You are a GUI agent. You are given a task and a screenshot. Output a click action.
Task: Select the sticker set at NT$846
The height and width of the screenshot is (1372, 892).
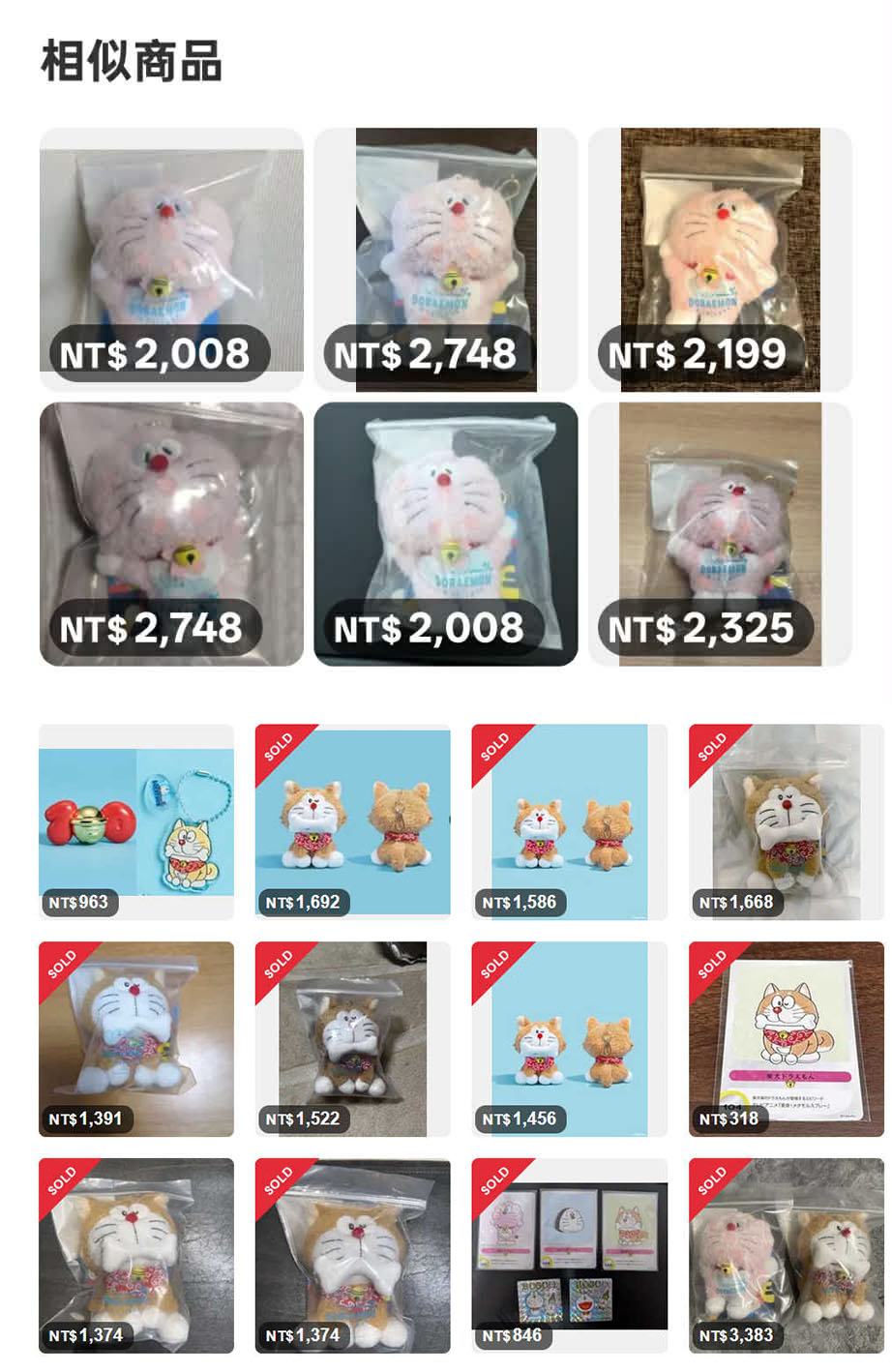tap(570, 1255)
